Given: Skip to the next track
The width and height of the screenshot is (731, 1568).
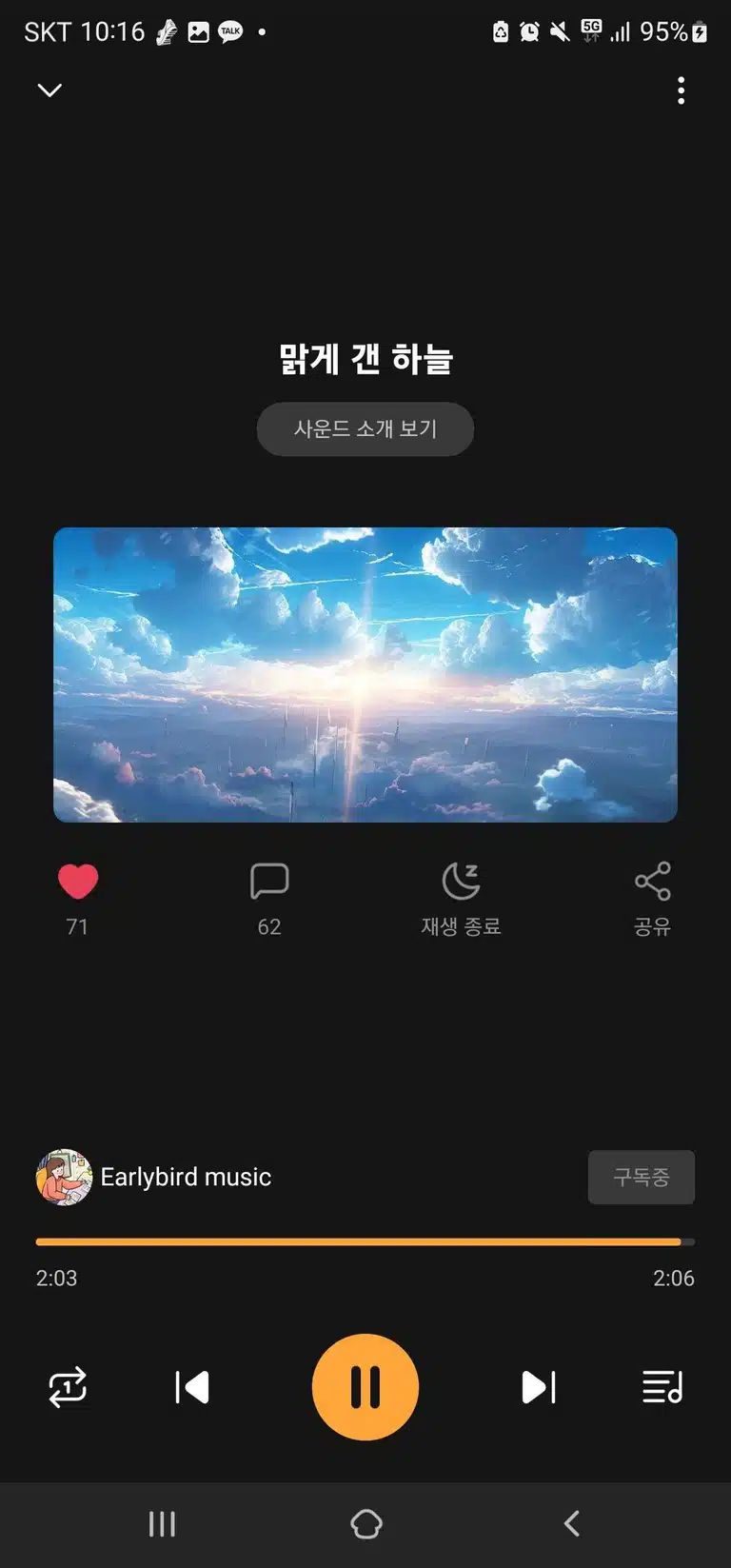Looking at the screenshot, I should [539, 1387].
